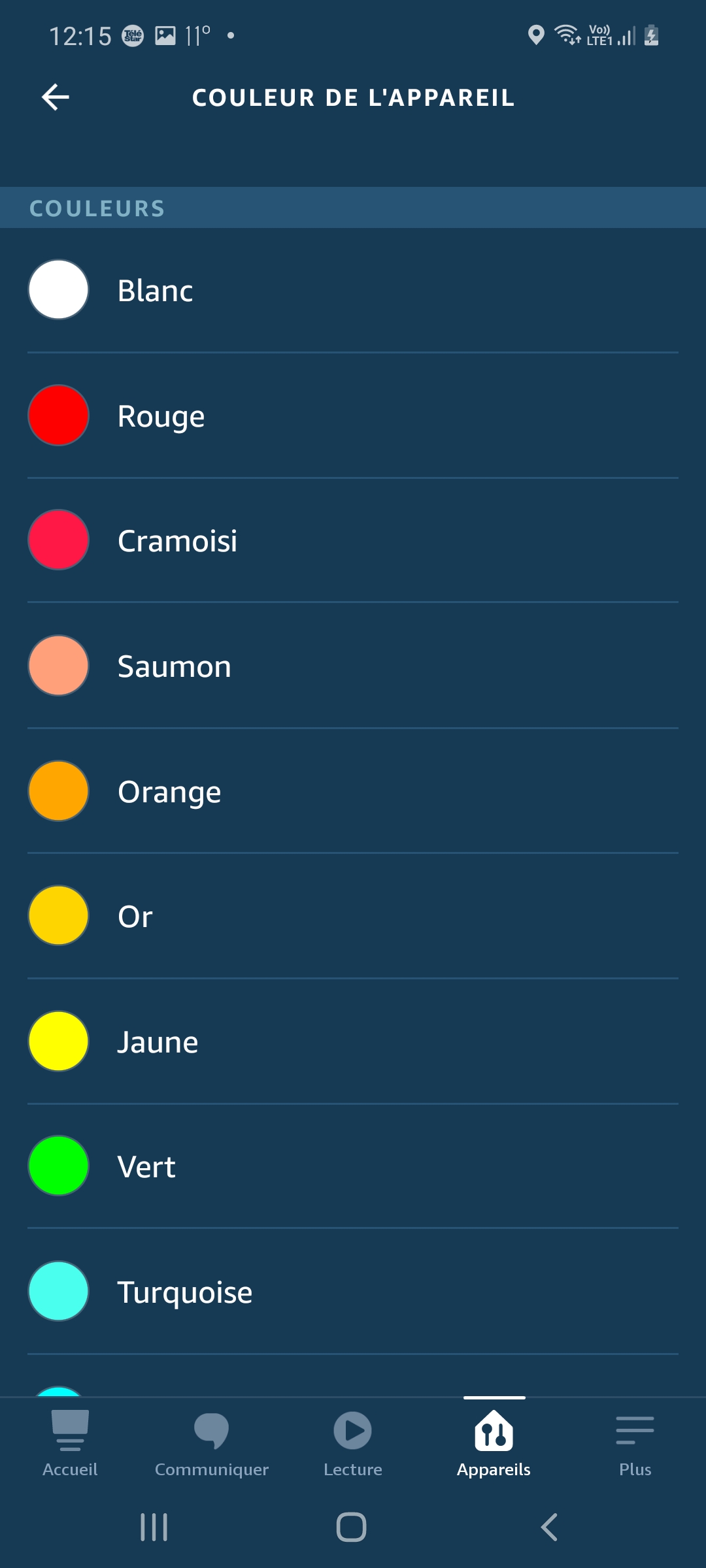The height and width of the screenshot is (1568, 706).
Task: Pick the Cramoisi color option
Action: coord(353,540)
